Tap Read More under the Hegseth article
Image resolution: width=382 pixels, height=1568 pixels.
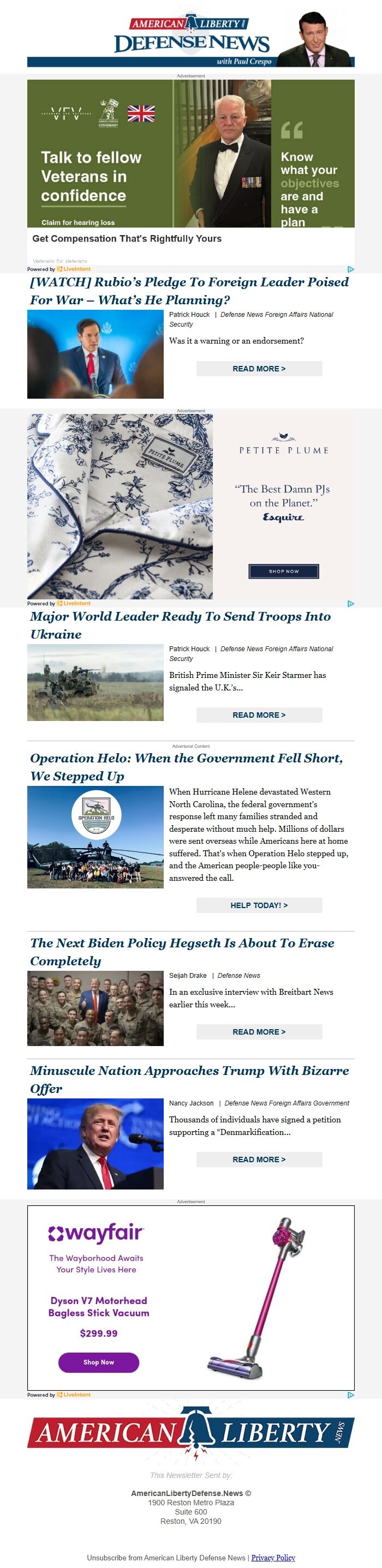point(259,1032)
